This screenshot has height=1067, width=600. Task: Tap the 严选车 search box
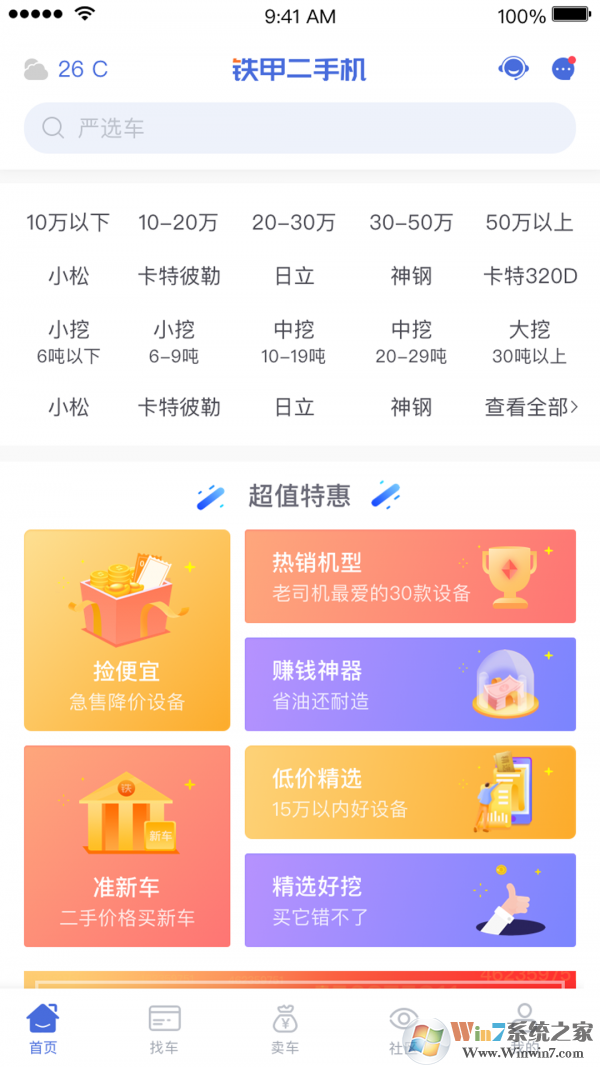coord(300,128)
